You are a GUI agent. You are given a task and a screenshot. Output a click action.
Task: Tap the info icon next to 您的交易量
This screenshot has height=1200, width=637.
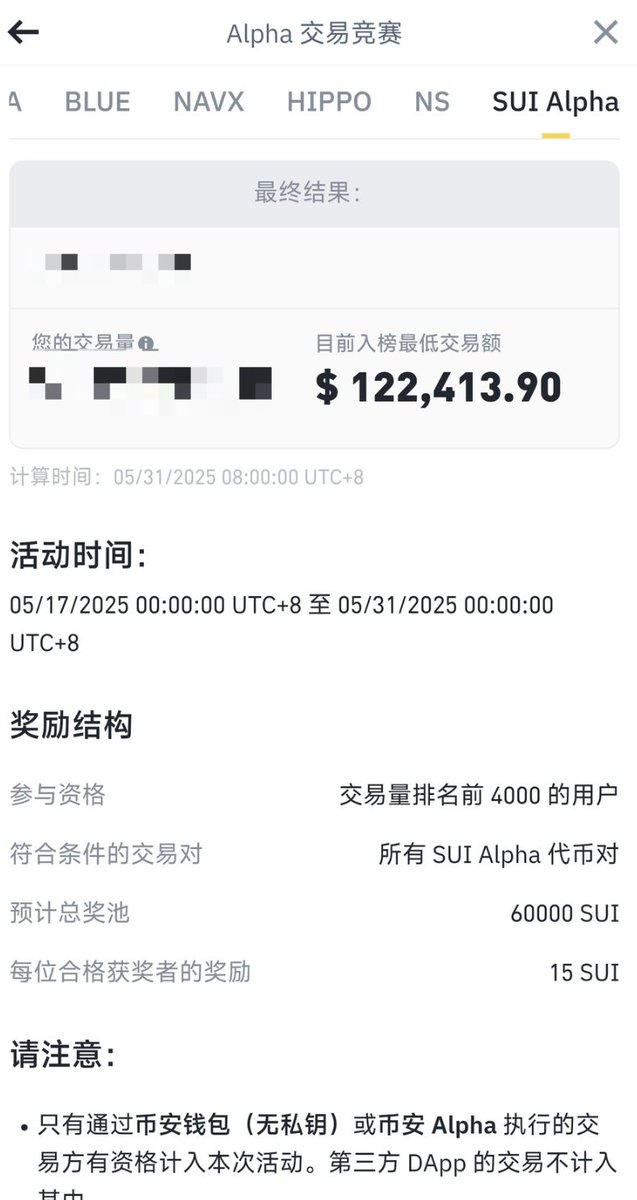(x=148, y=343)
